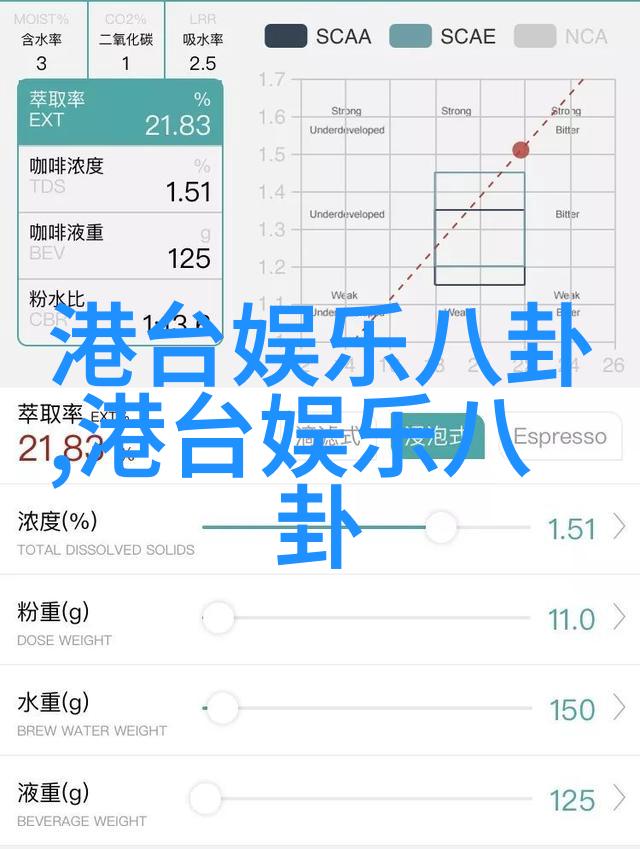Open the chevron next to 150
Image resolution: width=640 pixels, height=849 pixels.
[620, 709]
